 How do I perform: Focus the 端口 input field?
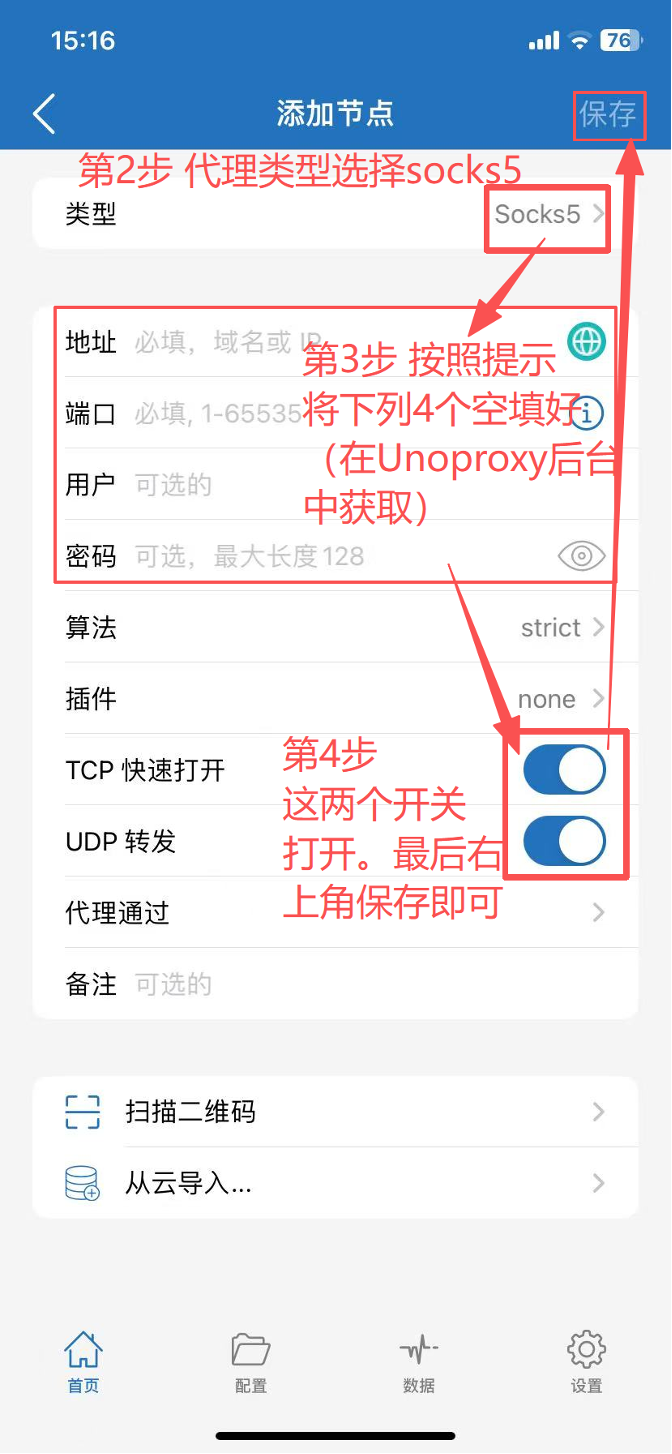click(220, 413)
